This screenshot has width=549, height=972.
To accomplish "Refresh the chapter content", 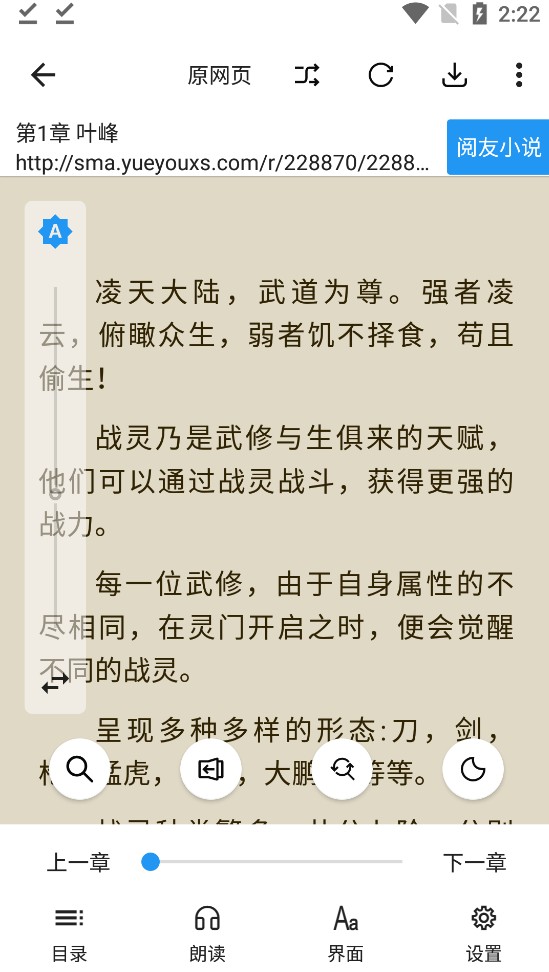I will click(380, 75).
